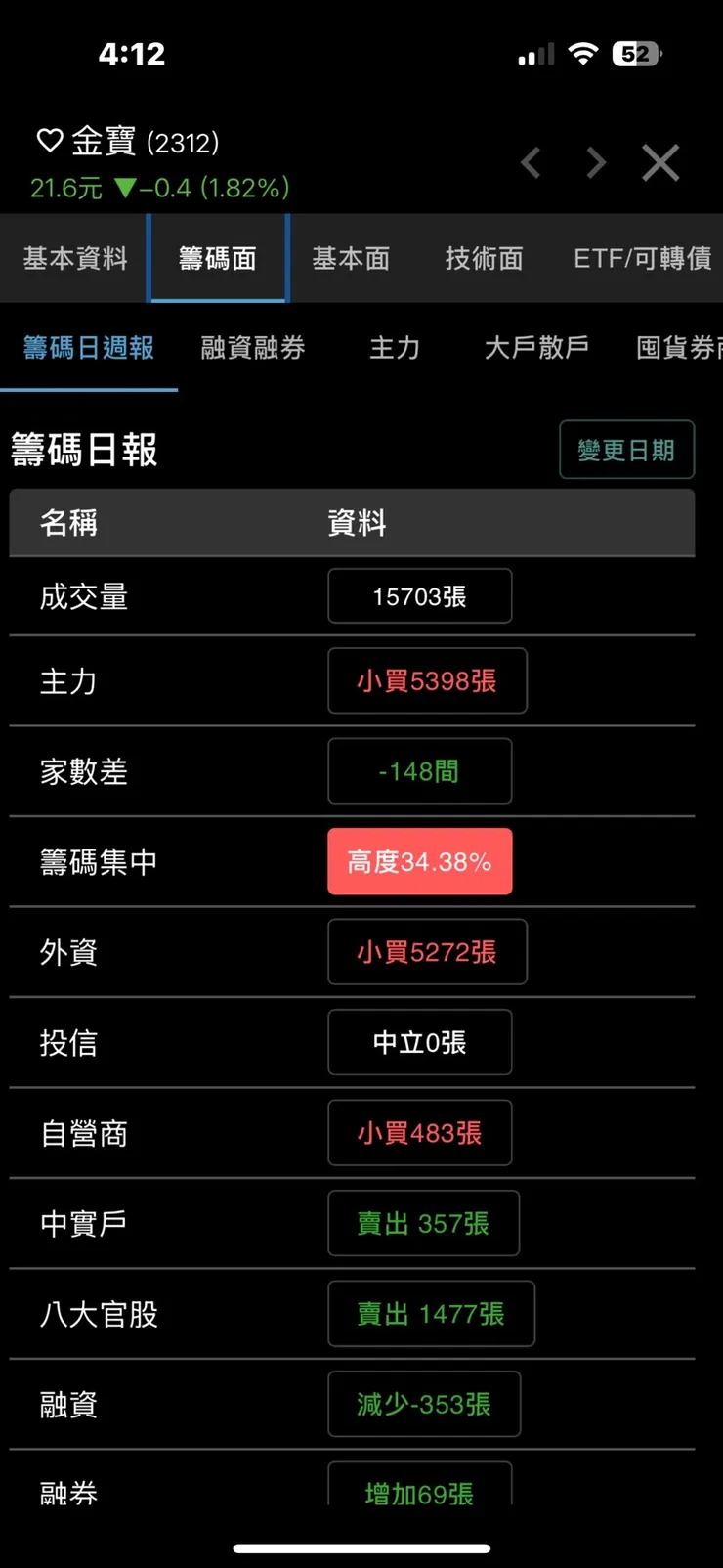
Task: Tap the Wi-Fi icon in the status bar
Action: click(582, 54)
